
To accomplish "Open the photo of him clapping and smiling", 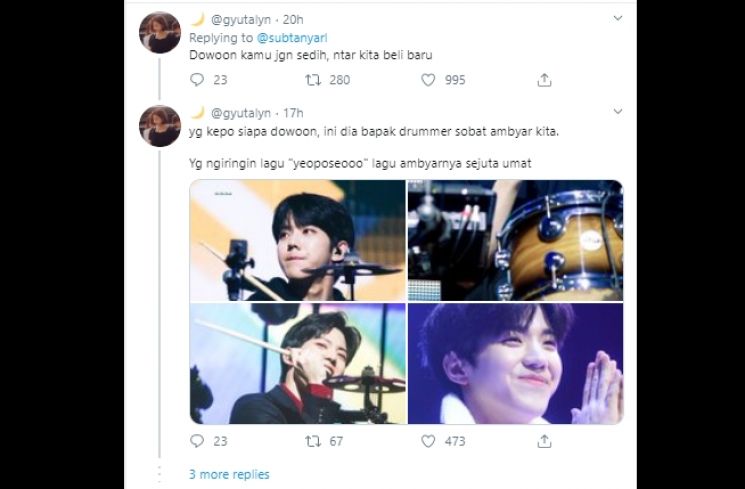I will tap(515, 363).
